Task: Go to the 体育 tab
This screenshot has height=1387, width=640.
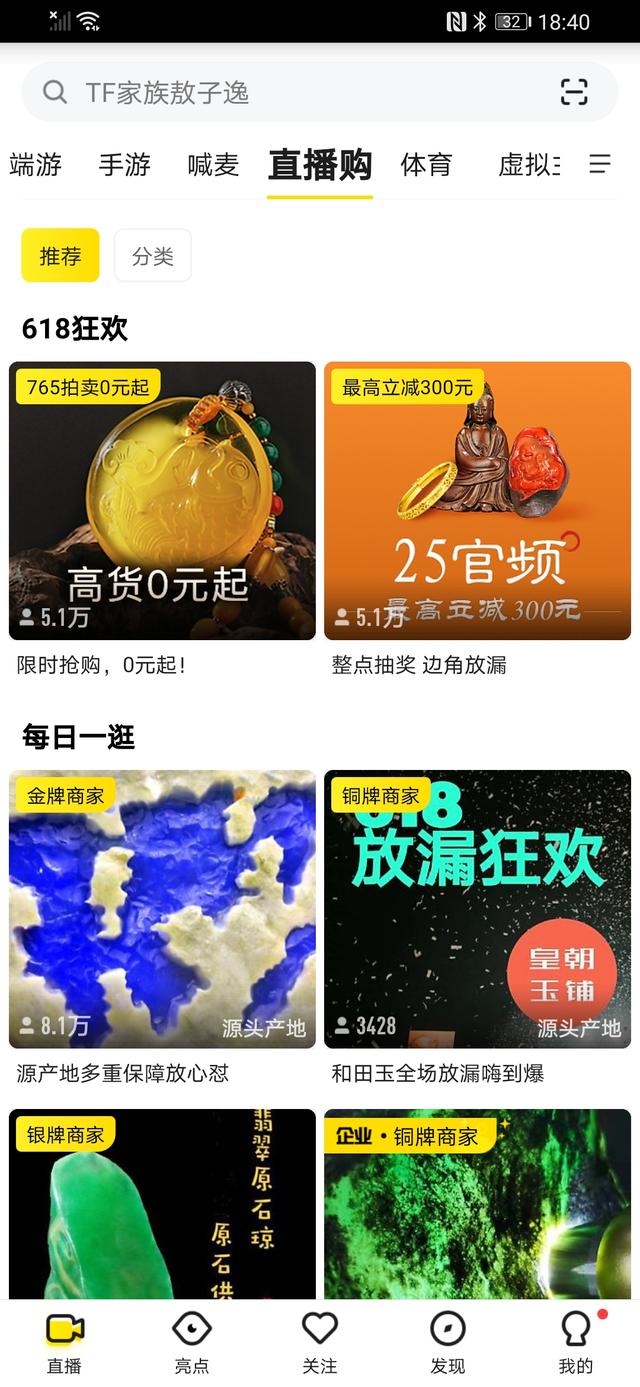Action: coord(426,165)
